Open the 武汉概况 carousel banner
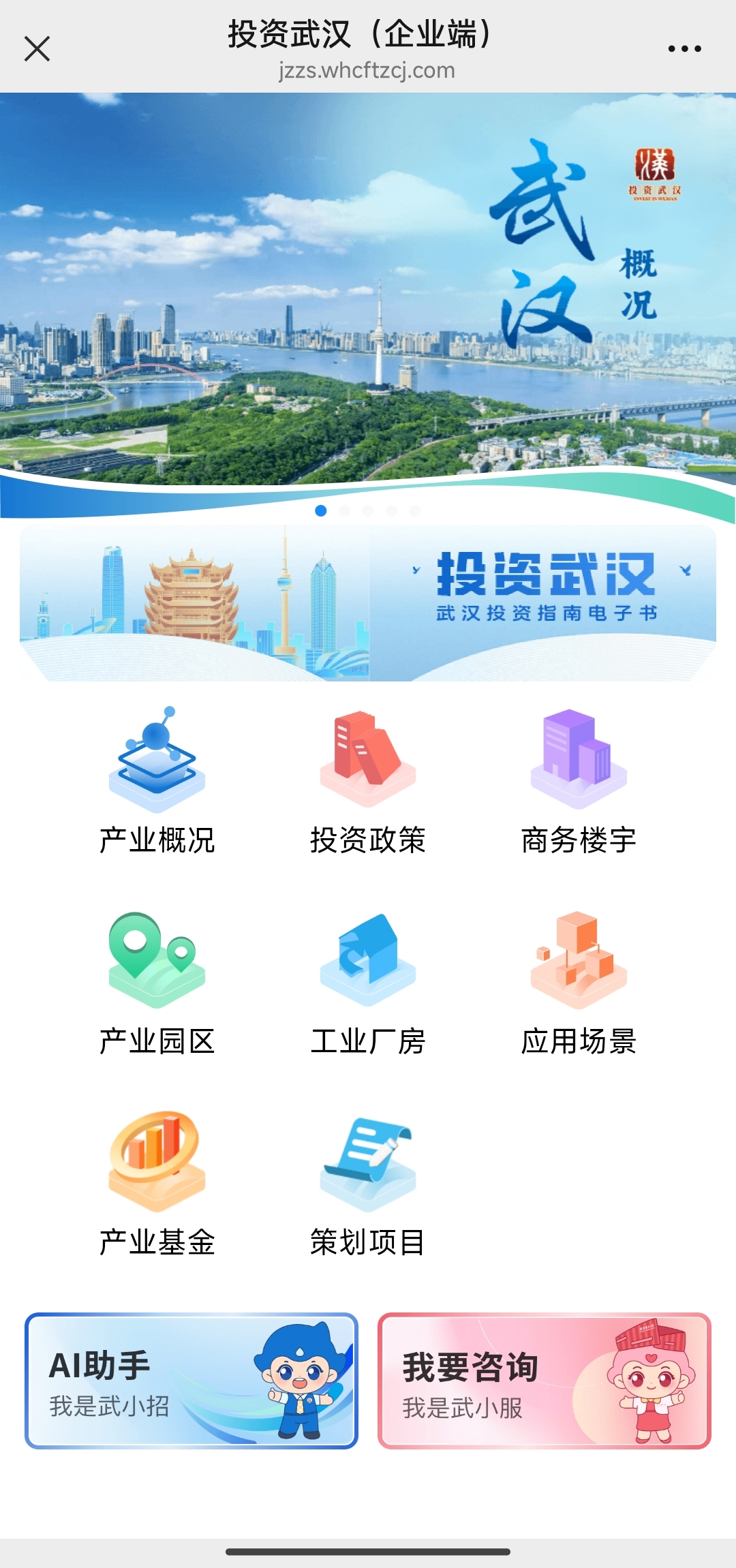The width and height of the screenshot is (736, 1568). [368, 293]
